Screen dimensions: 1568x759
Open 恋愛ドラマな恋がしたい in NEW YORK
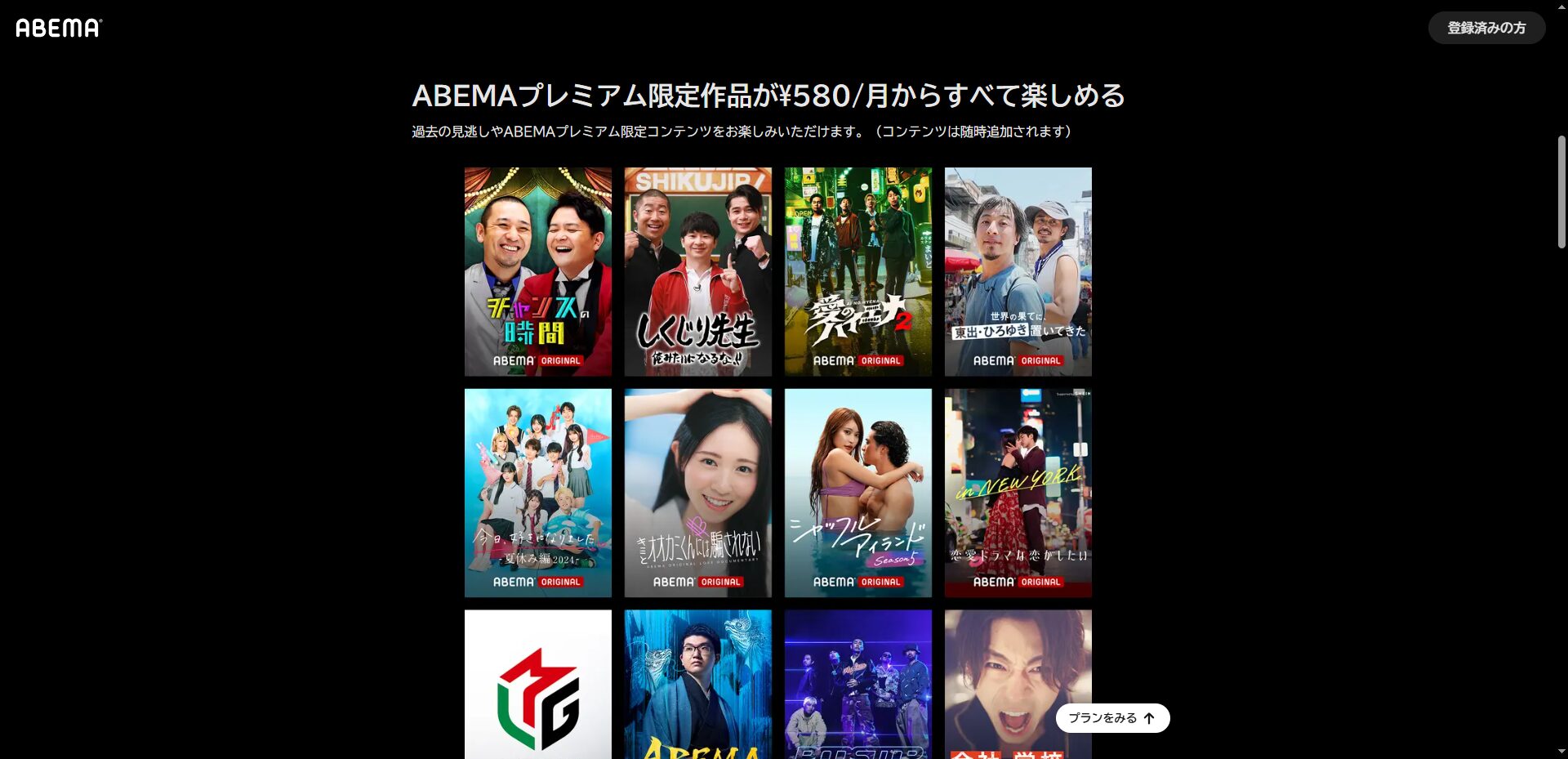[1018, 493]
